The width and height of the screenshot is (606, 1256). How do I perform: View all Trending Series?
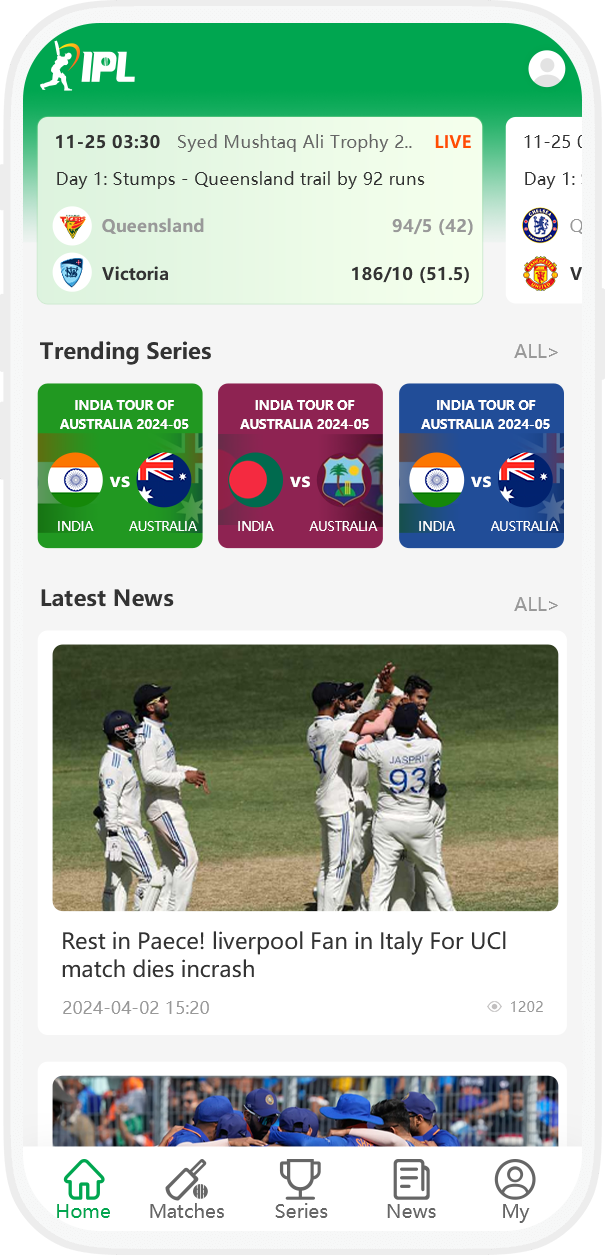pos(536,351)
